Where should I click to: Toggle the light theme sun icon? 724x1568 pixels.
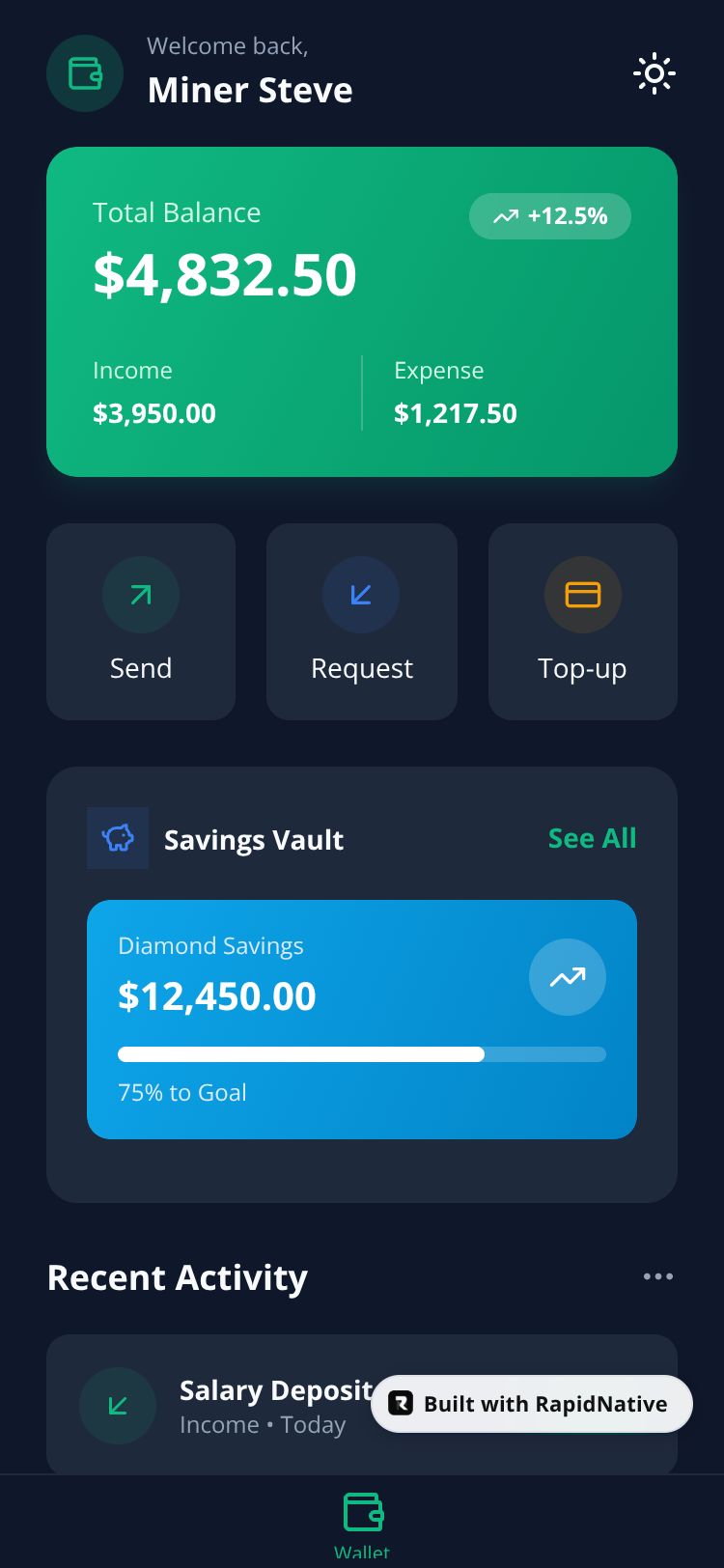click(654, 73)
